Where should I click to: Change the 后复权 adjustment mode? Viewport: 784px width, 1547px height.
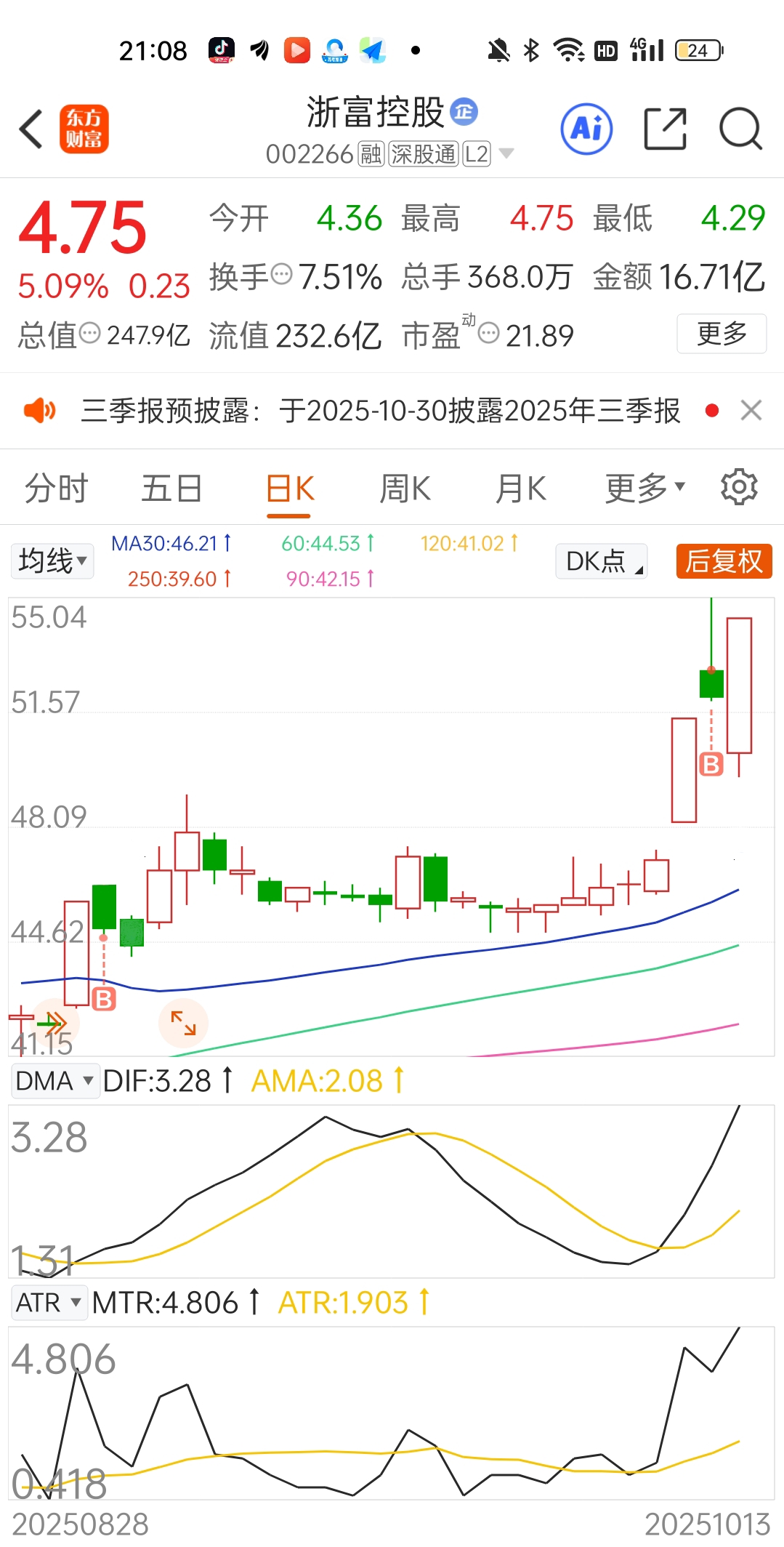click(x=724, y=561)
